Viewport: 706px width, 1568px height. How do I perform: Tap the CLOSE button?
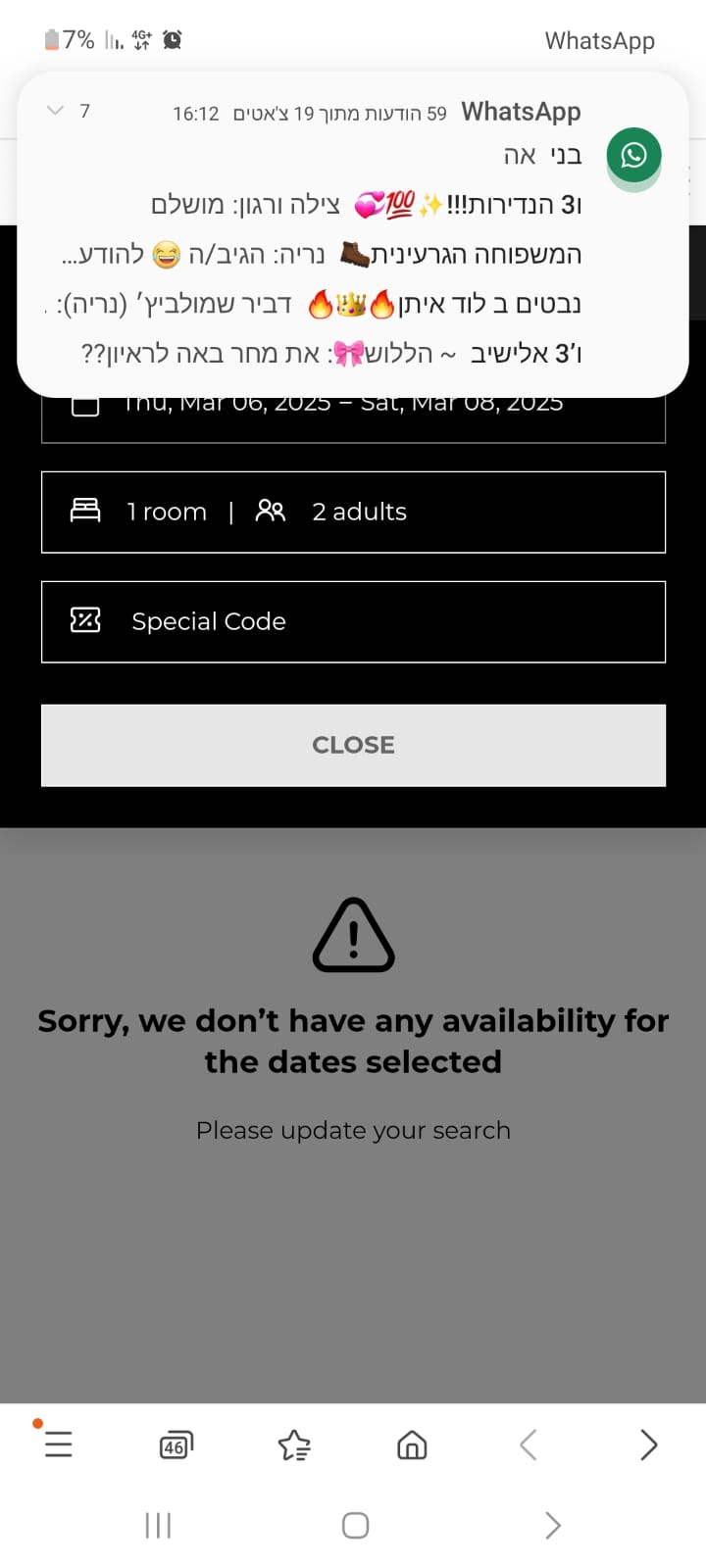(x=353, y=745)
